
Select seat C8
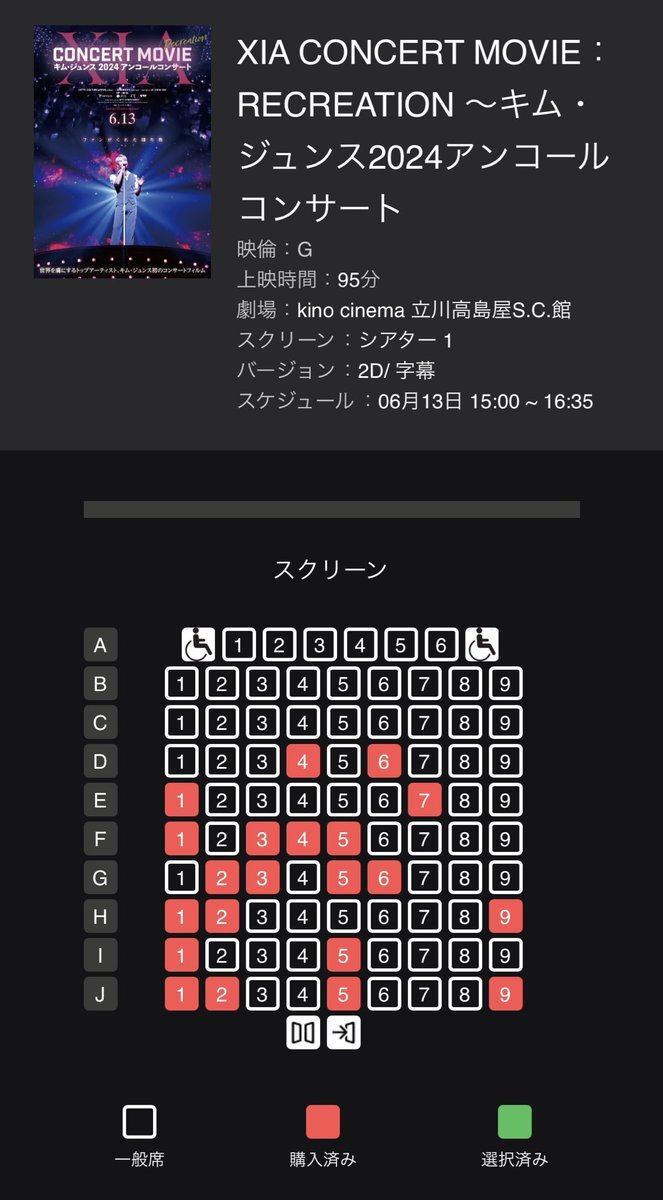(465, 723)
